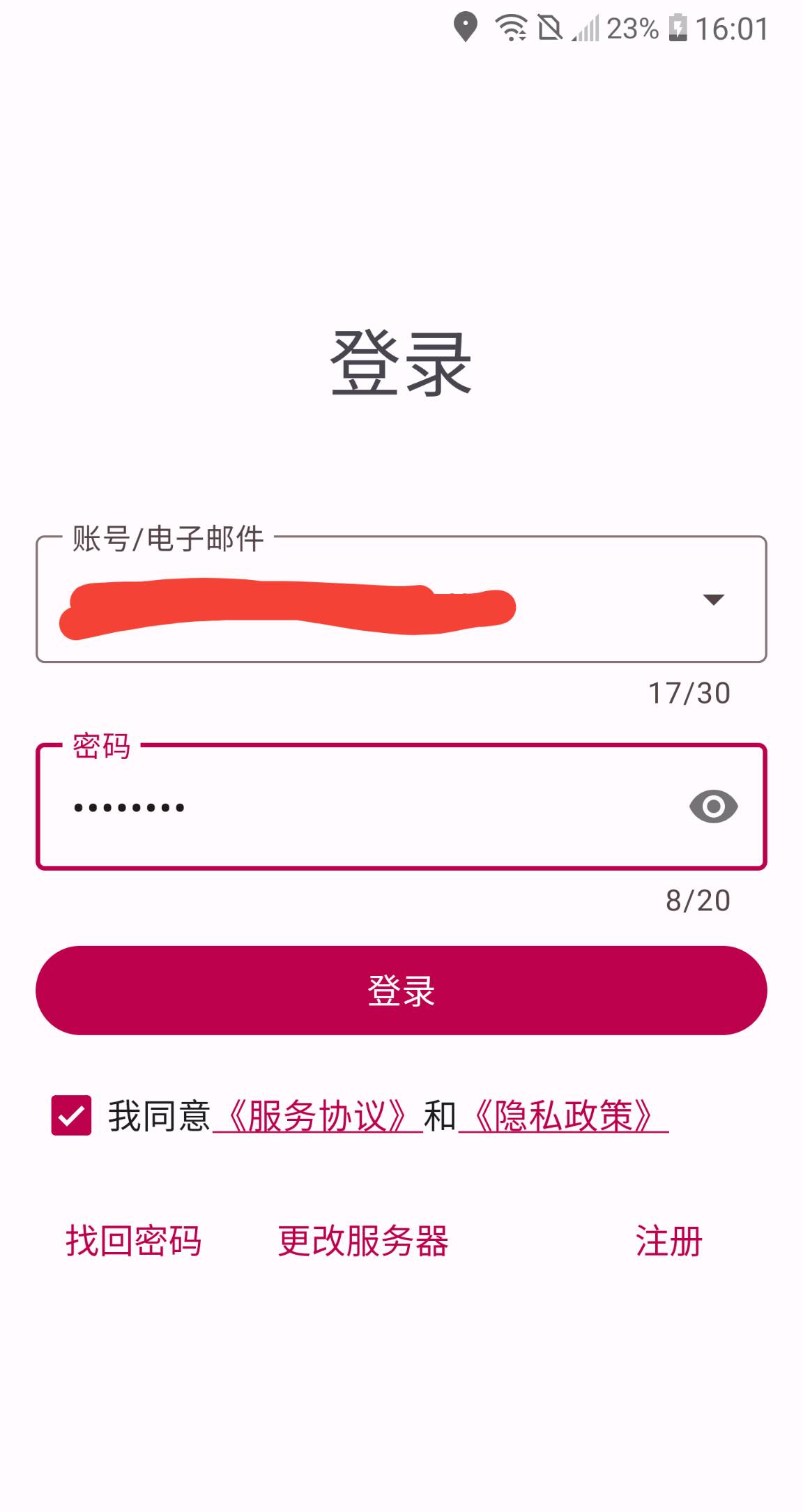803x1512 pixels.
Task: Open the 《服务协议》 service agreement link
Action: pos(318,1115)
